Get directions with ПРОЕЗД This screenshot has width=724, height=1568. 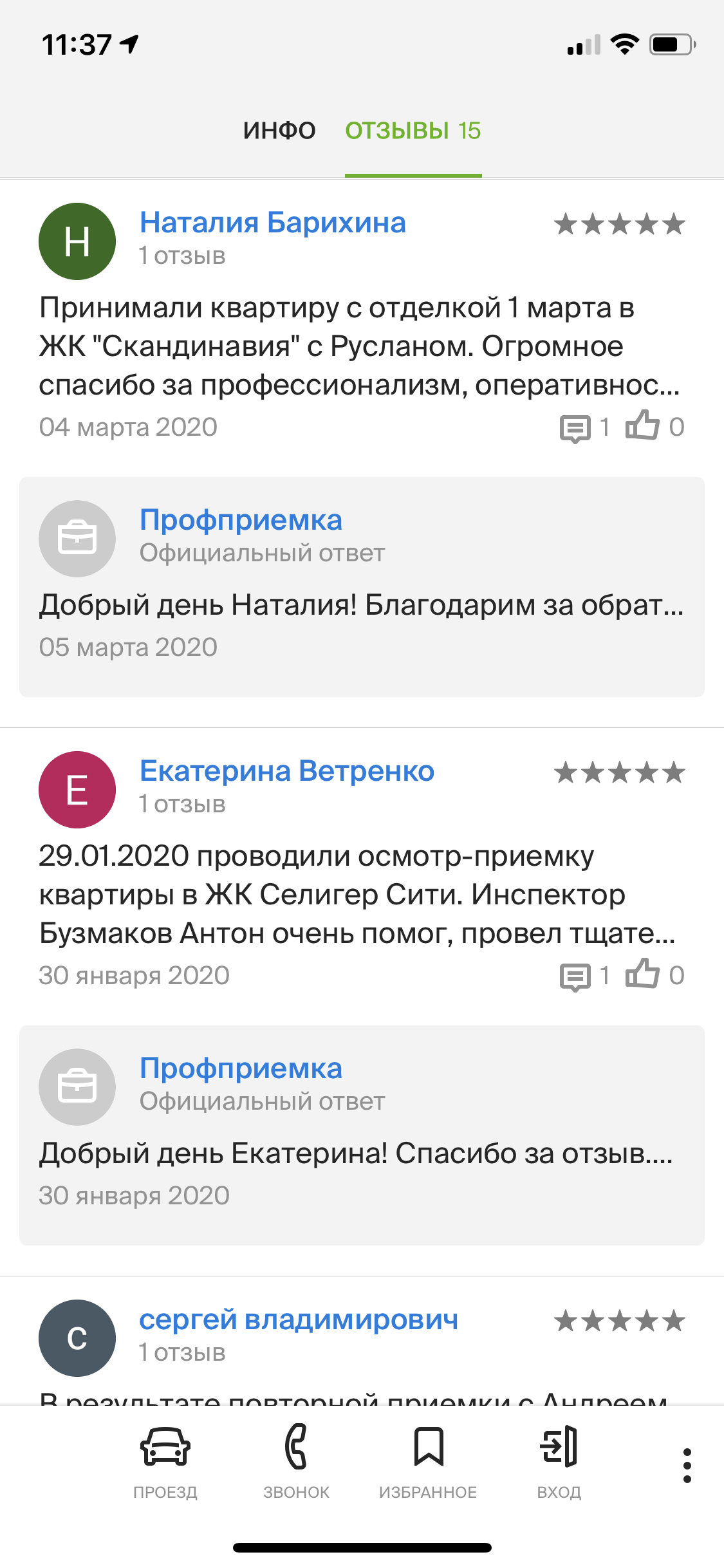[x=165, y=1460]
